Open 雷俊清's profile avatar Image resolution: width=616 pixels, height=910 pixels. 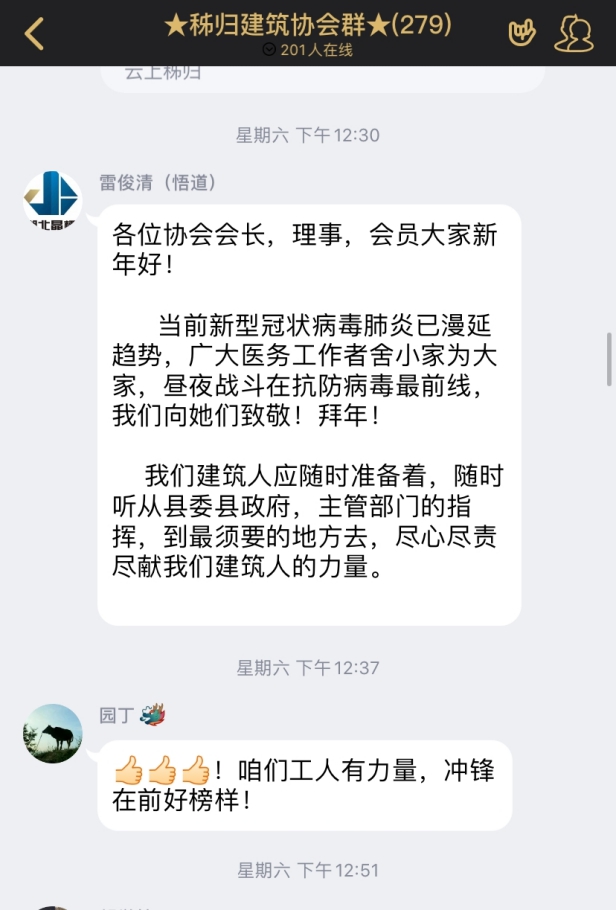click(52, 200)
